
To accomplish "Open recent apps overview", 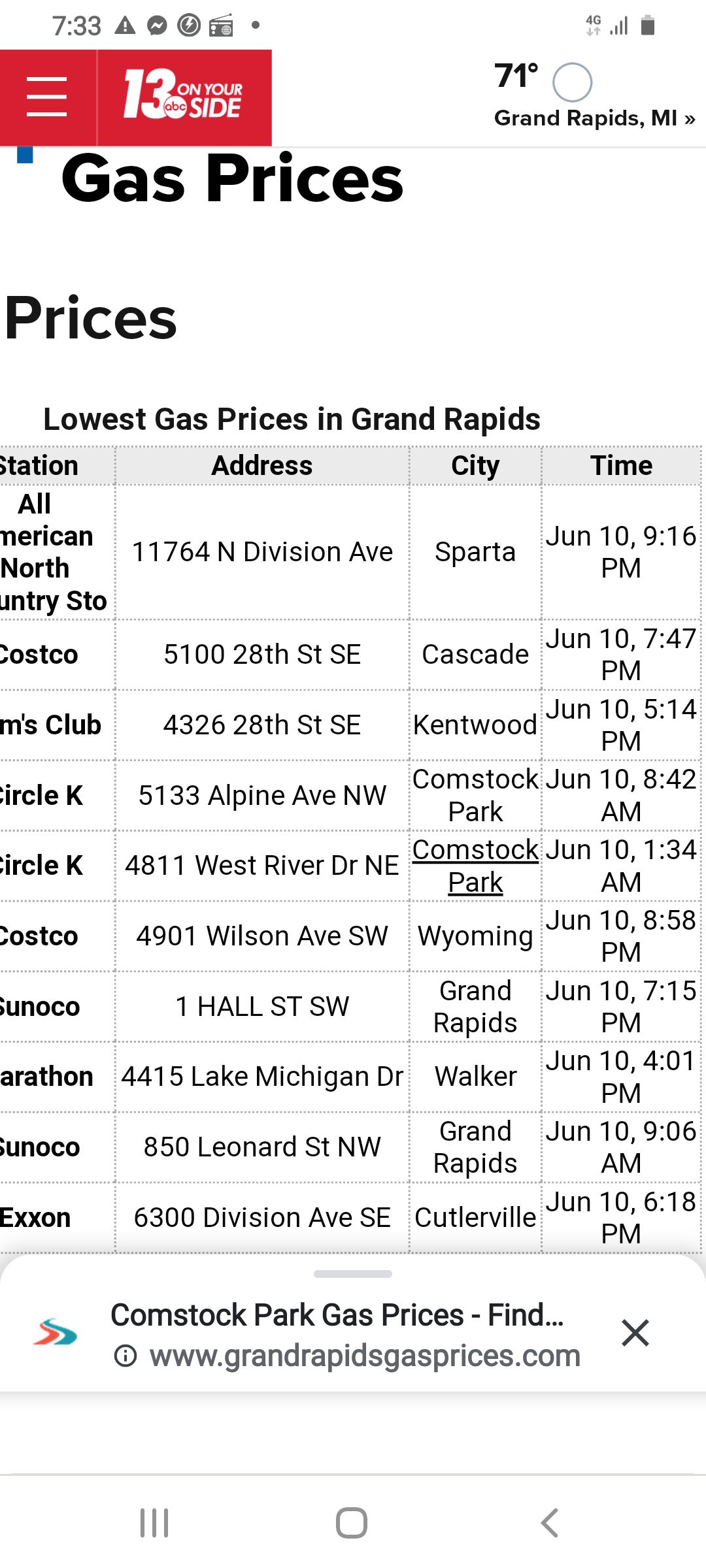I will click(x=155, y=1523).
